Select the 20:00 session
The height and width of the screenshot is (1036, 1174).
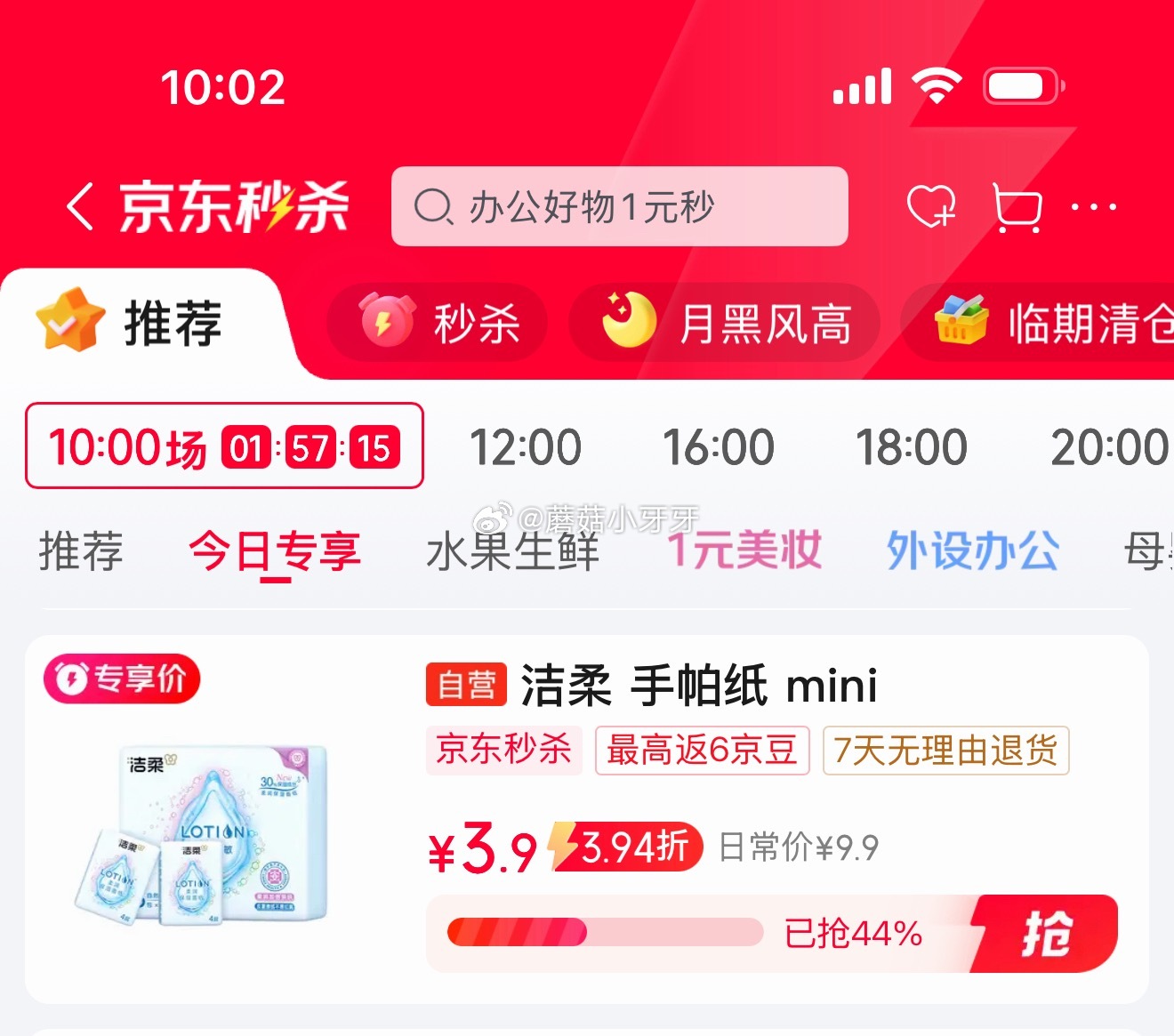1107,447
